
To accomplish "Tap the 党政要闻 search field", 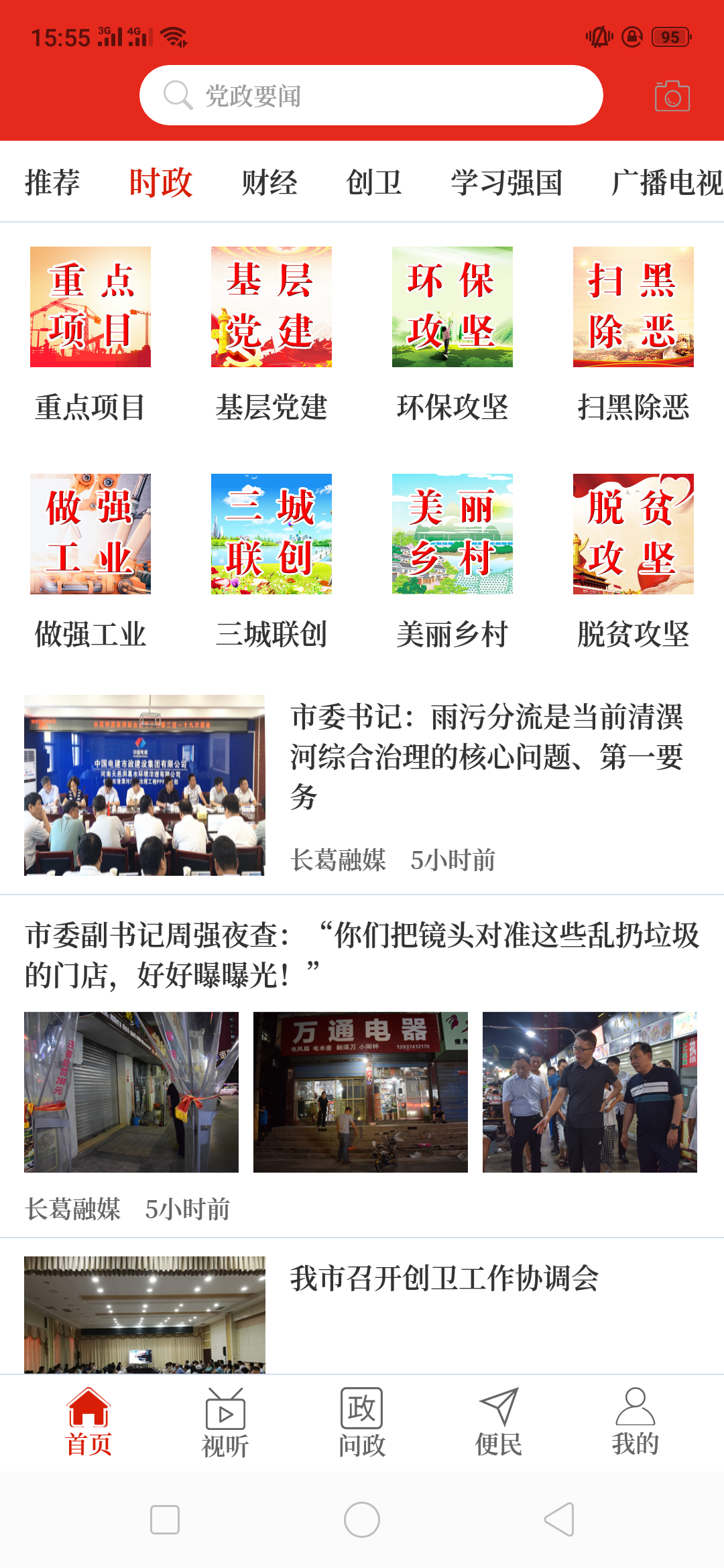I will (x=369, y=95).
